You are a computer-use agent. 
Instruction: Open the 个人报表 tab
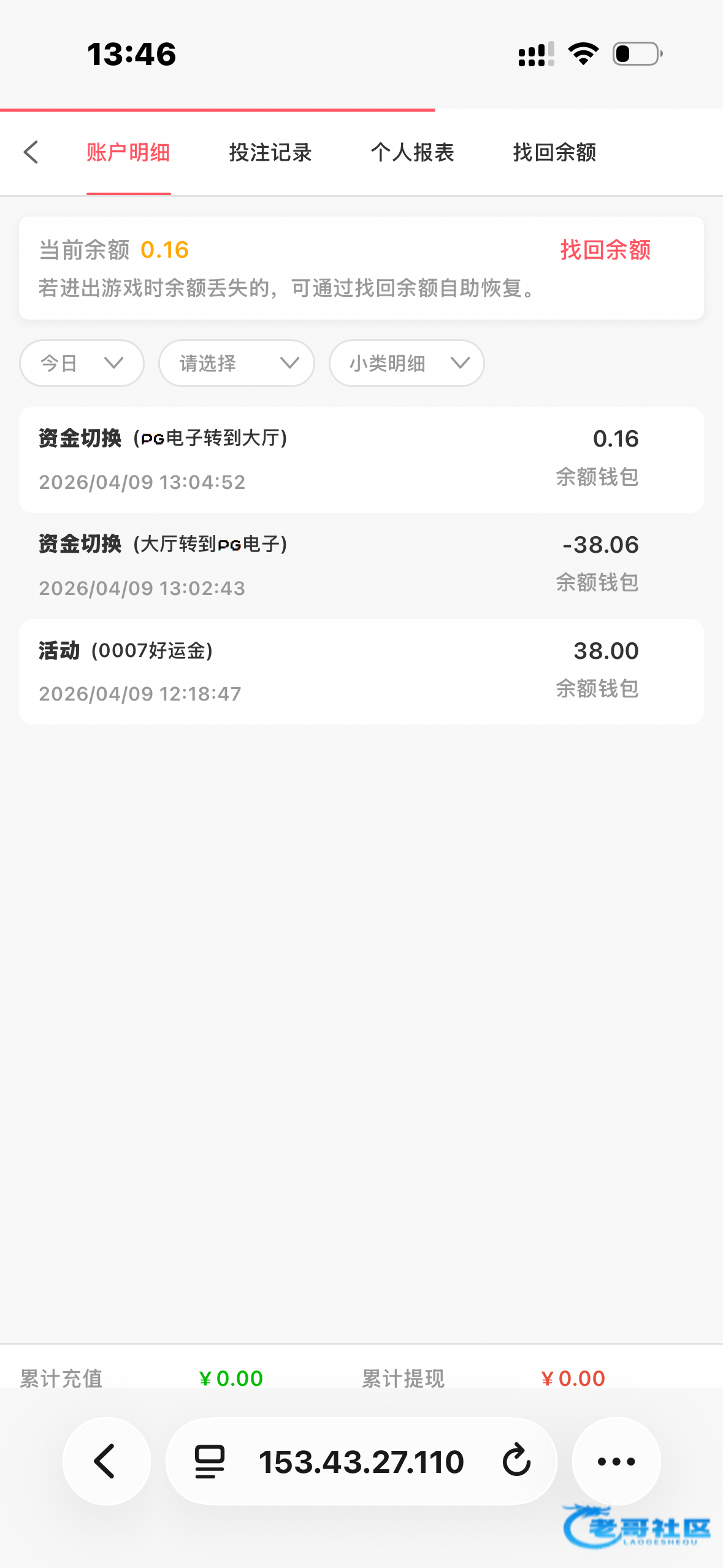(x=412, y=152)
